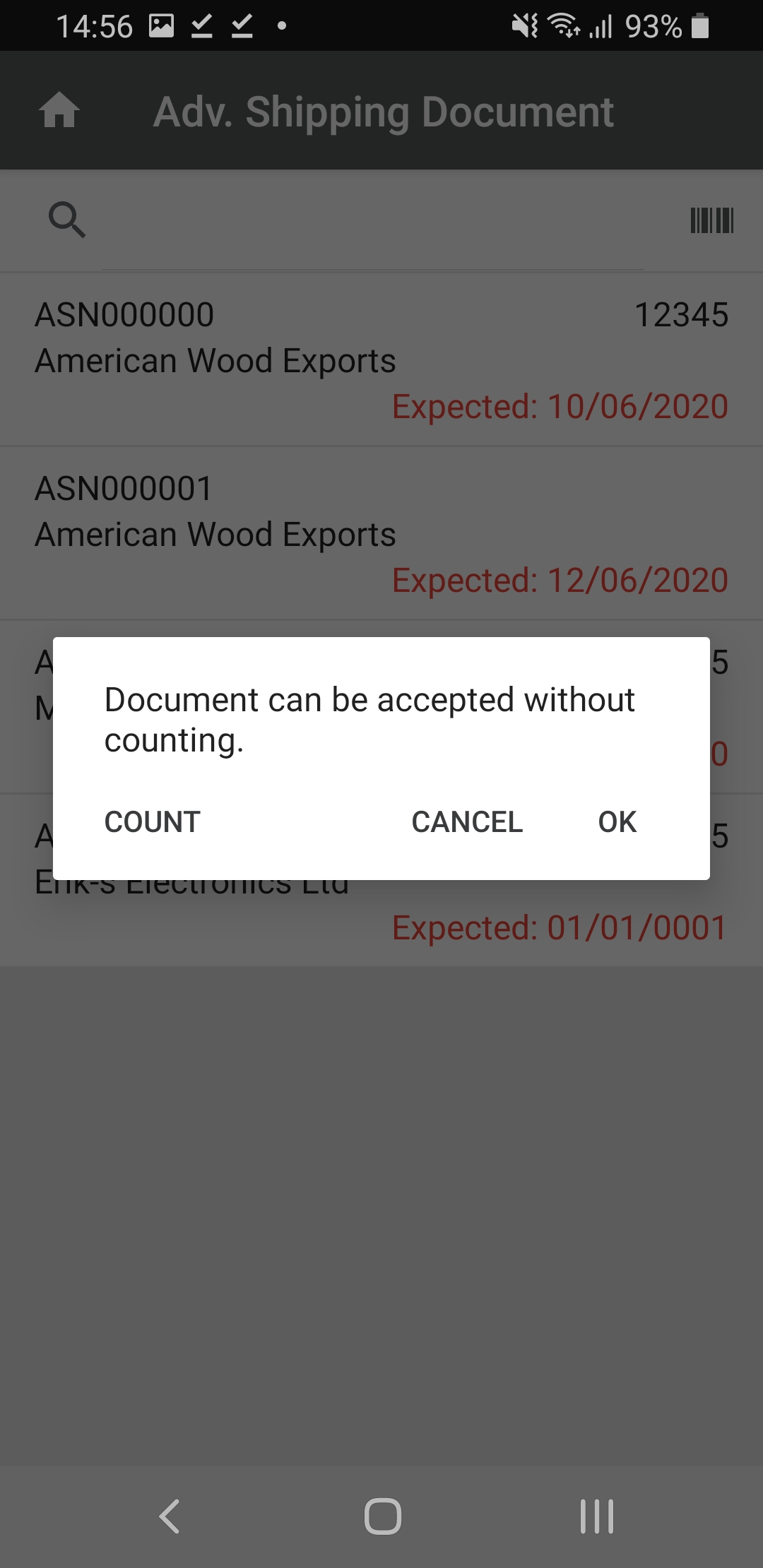
Task: Cancel the accept-without-counting dialog
Action: pos(467,822)
